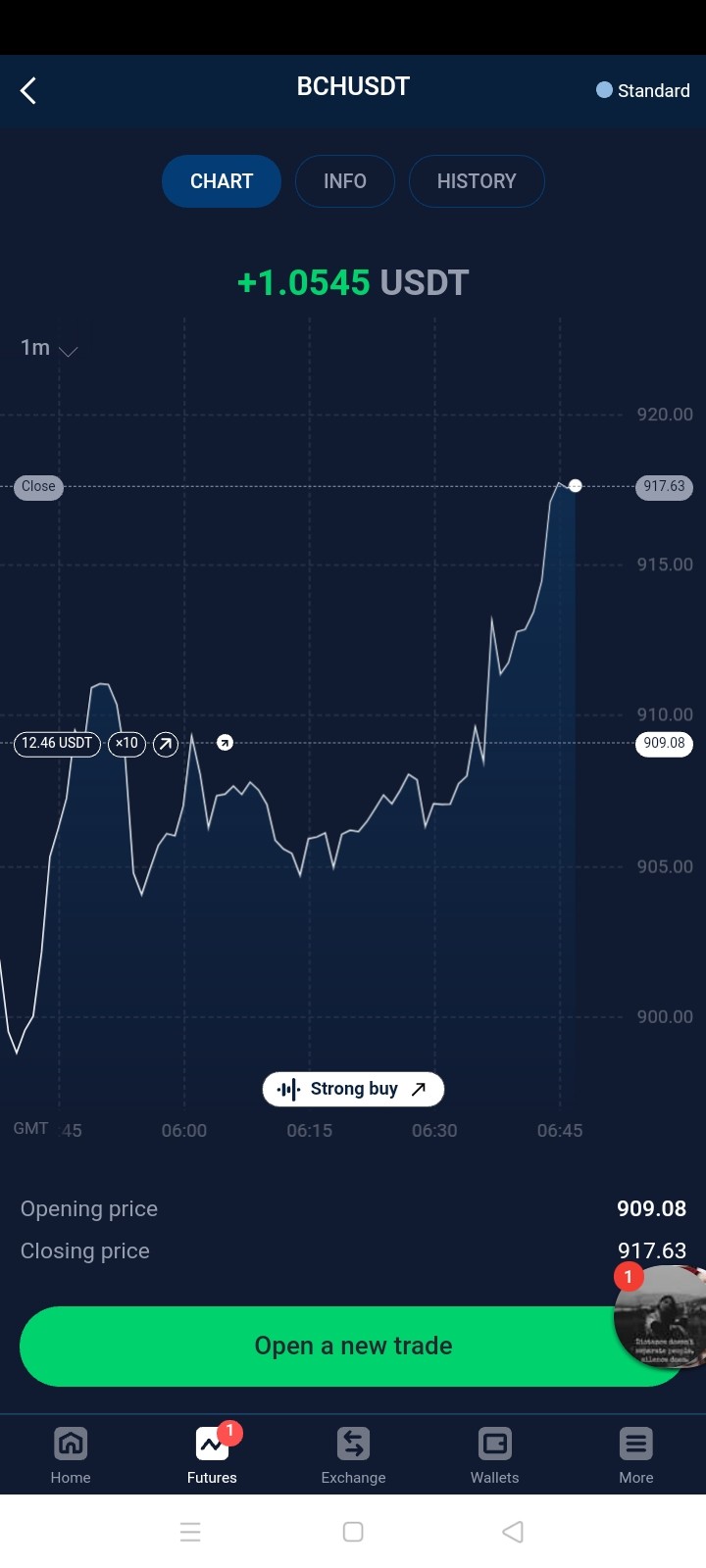Viewport: 706px width, 1568px height.
Task: Expand the 1m timeframe dropdown
Action: [x=49, y=348]
